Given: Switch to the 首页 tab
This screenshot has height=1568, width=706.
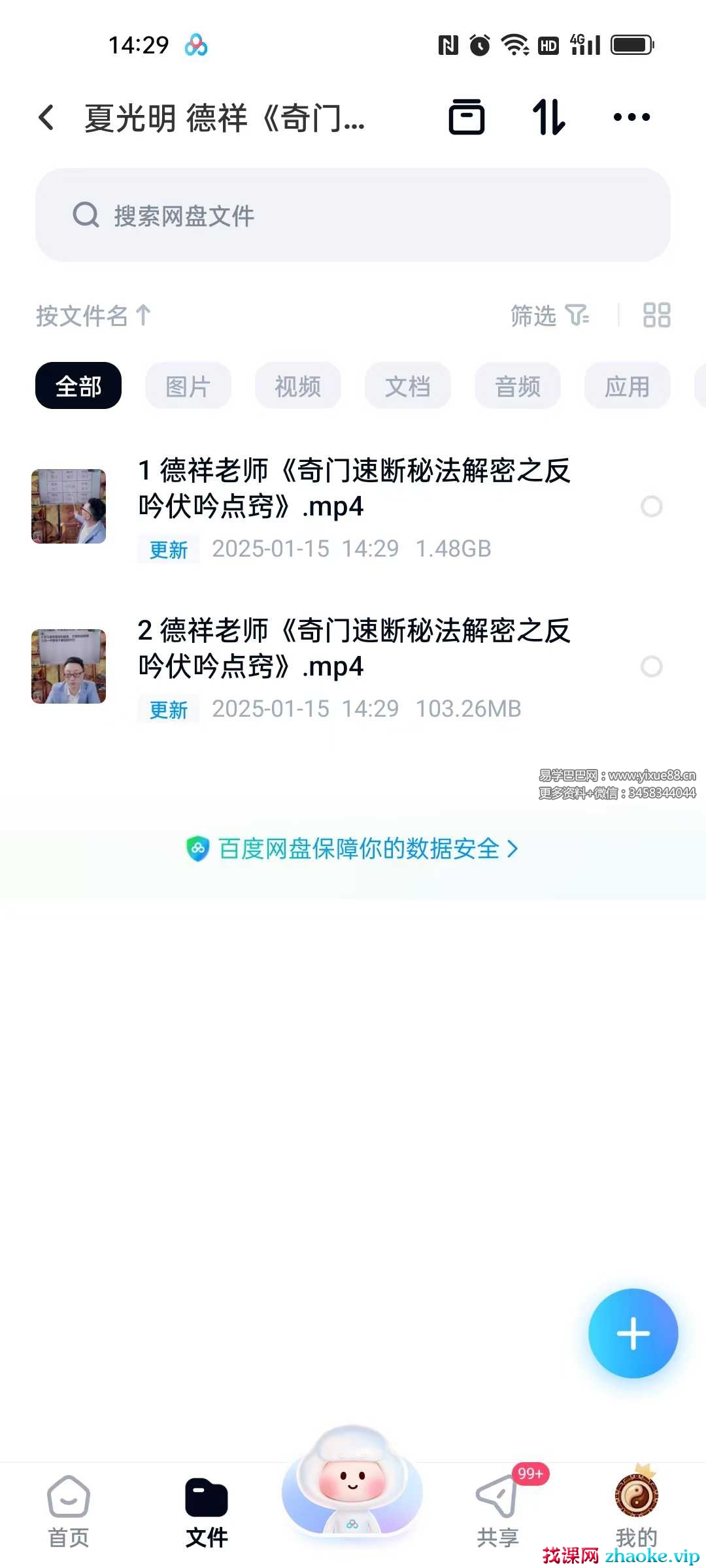Looking at the screenshot, I should 68,1511.
